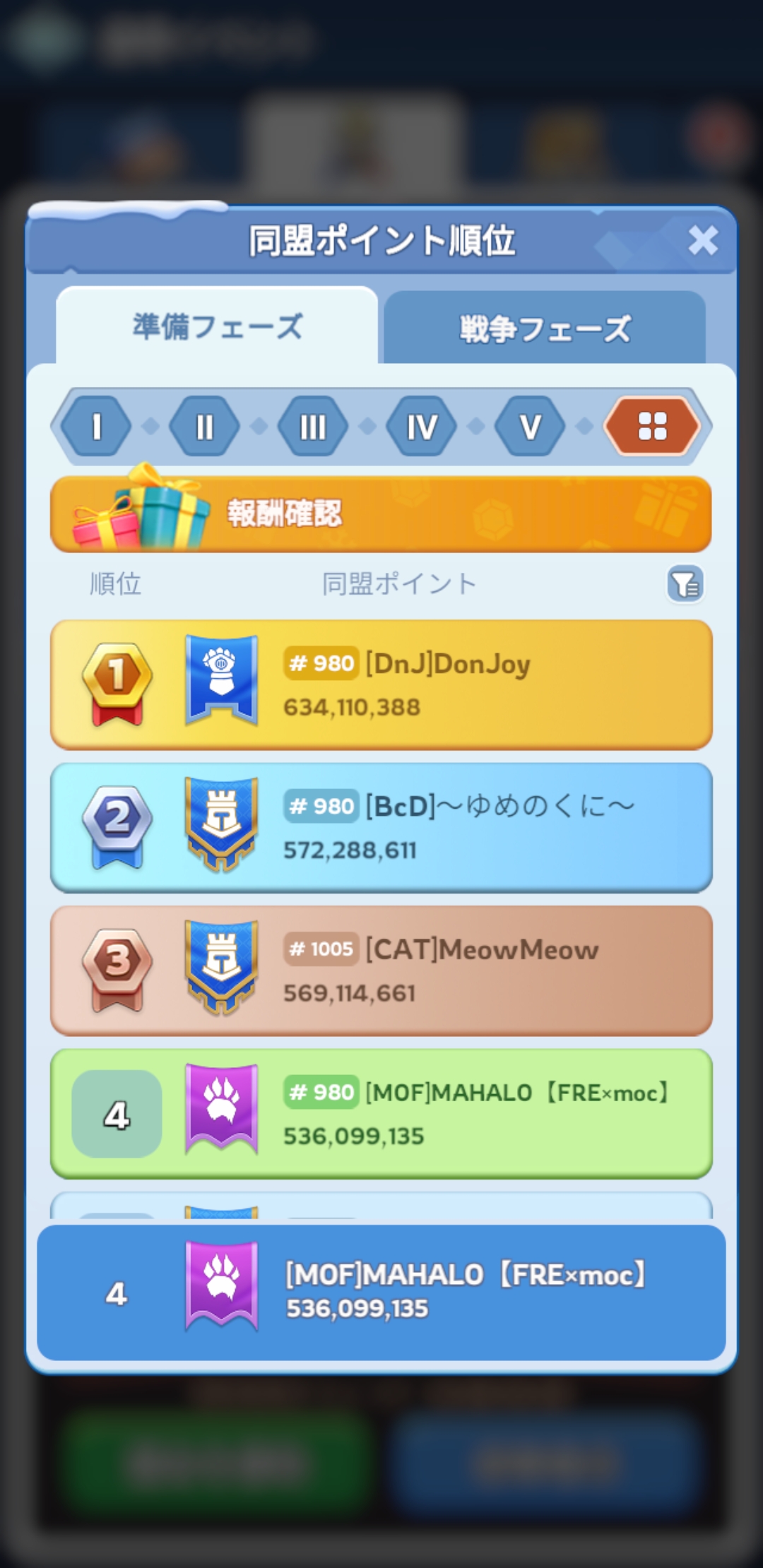
Task: Open rank 2 alliance [BcD]～ゆめのくに～
Action: click(x=381, y=827)
